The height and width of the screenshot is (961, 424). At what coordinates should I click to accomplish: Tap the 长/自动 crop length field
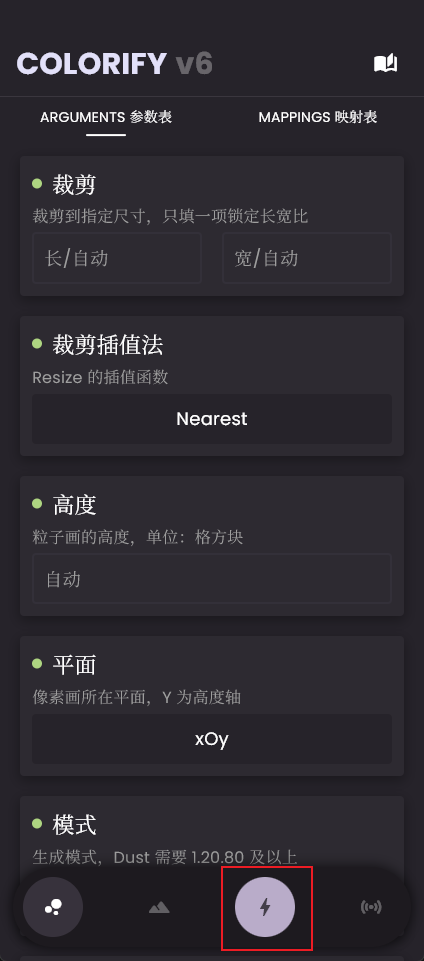coord(117,258)
